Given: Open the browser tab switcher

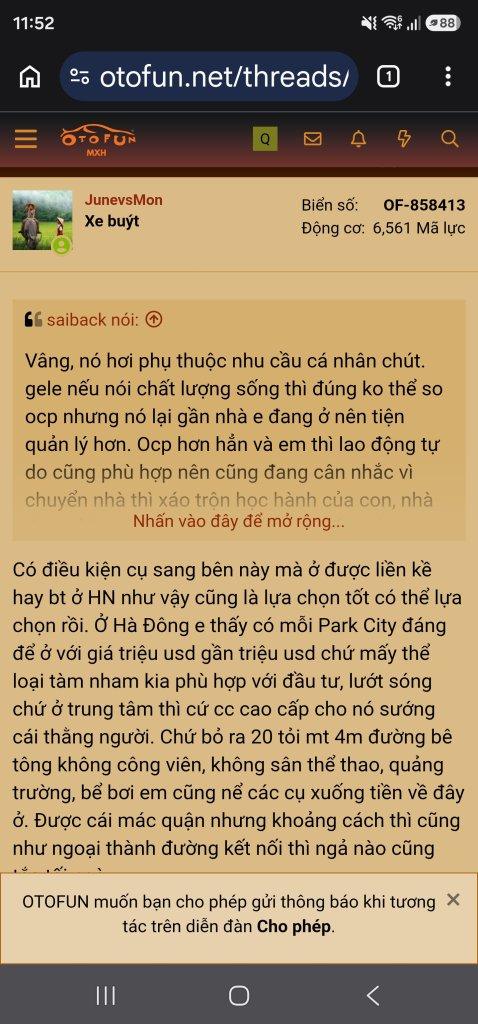Looking at the screenshot, I should [x=388, y=78].
